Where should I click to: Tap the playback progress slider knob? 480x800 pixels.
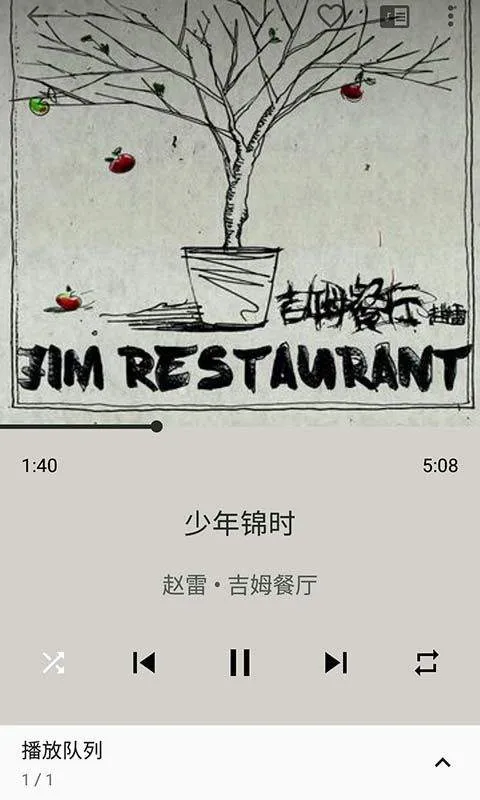(x=157, y=427)
